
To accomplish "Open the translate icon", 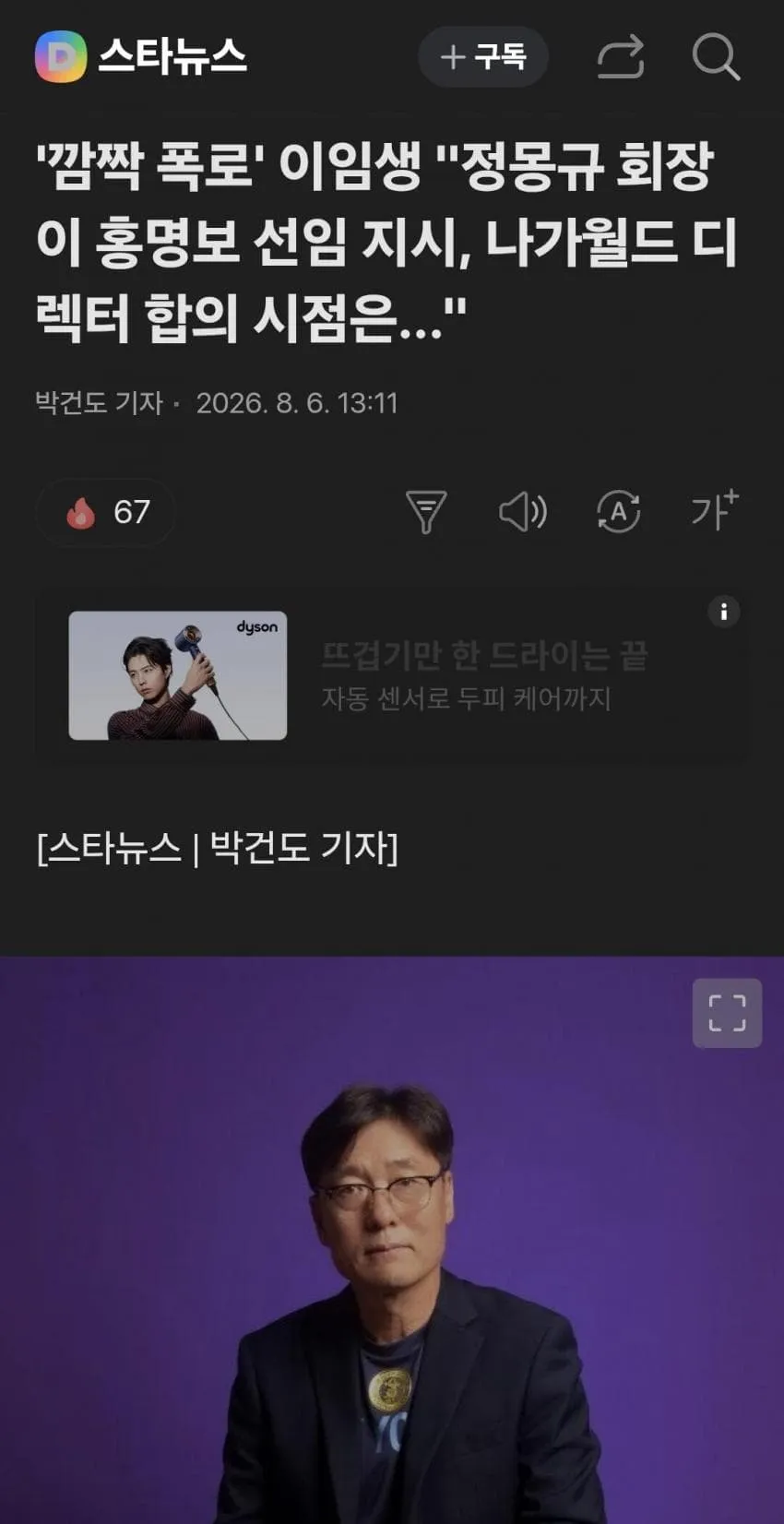I will (618, 512).
